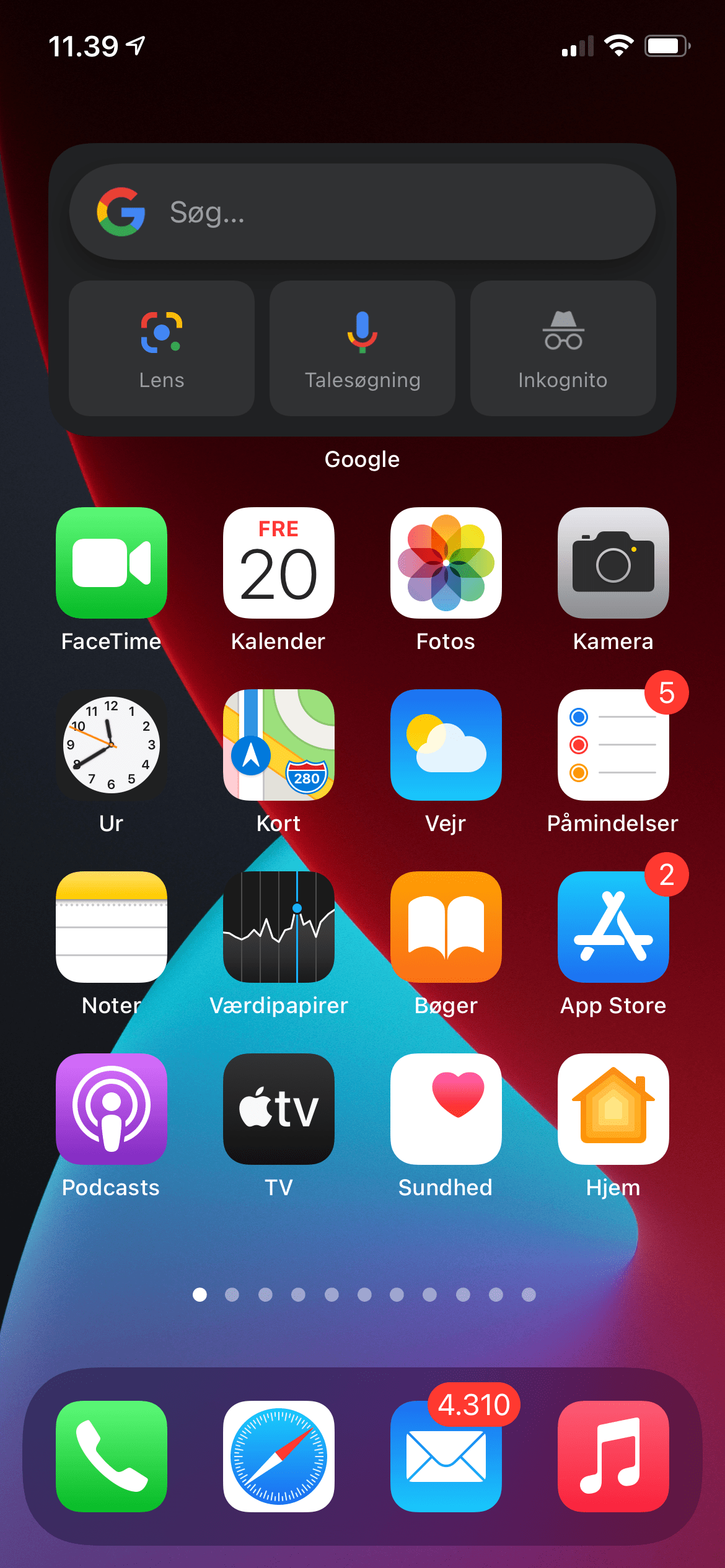This screenshot has height=1568, width=725.
Task: Open Fotos to view pictures
Action: pyautogui.click(x=446, y=564)
